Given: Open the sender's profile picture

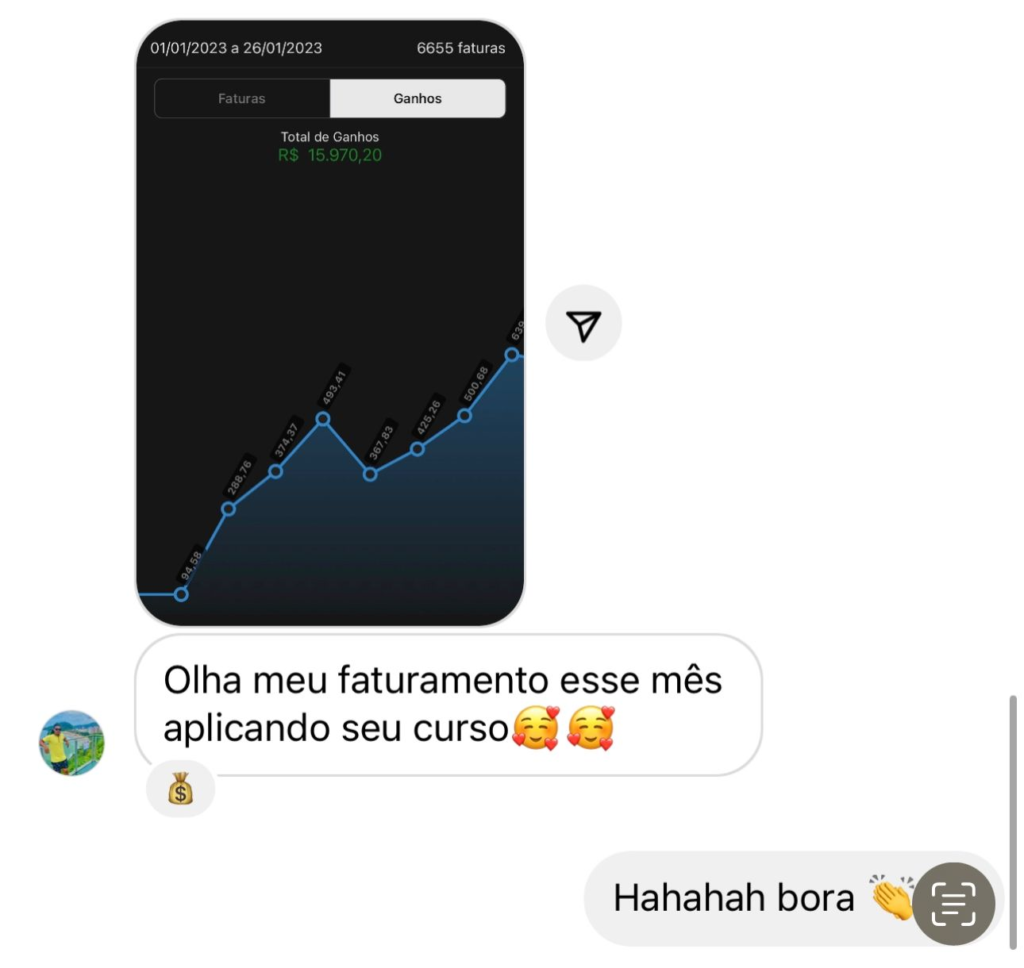Looking at the screenshot, I should (x=72, y=744).
